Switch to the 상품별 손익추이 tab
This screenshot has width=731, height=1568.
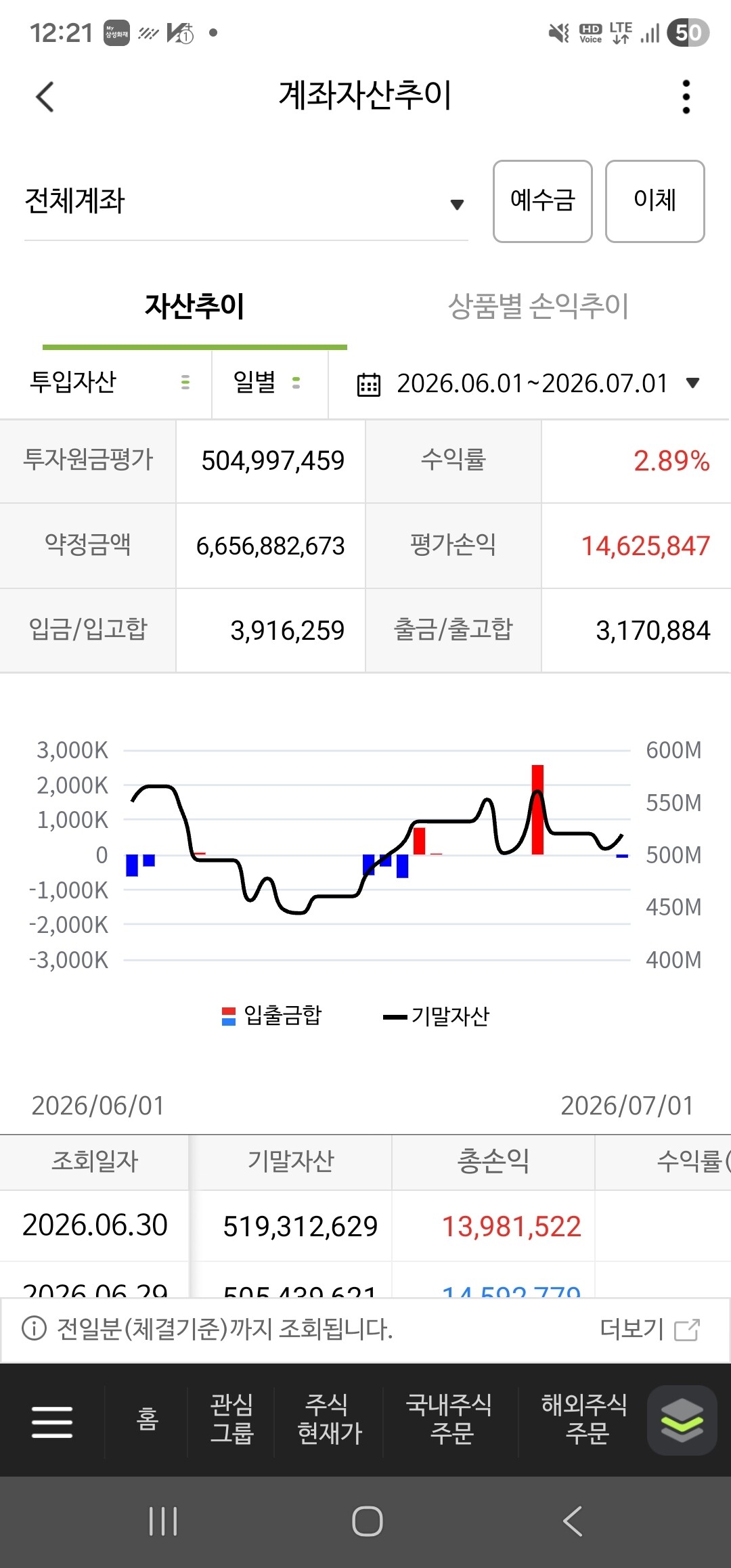539,306
